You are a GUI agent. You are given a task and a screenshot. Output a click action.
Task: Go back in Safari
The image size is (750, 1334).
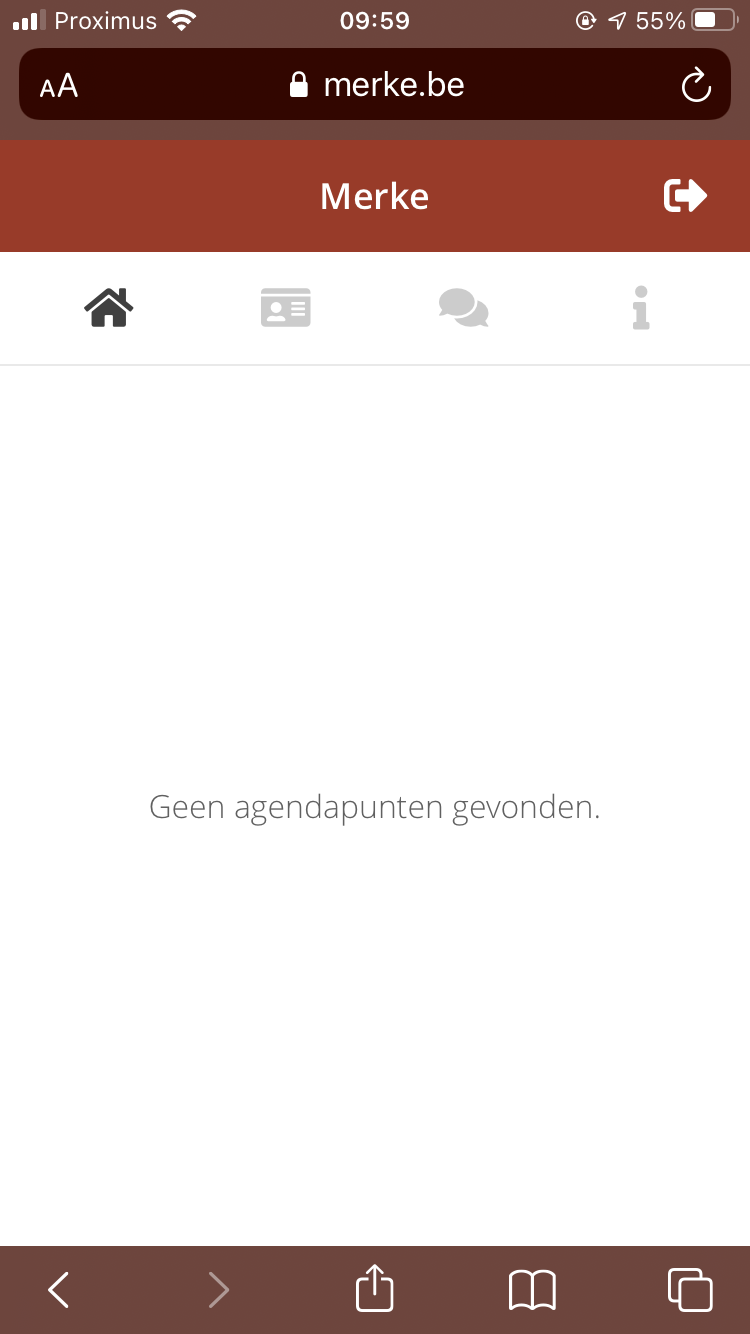(59, 1290)
